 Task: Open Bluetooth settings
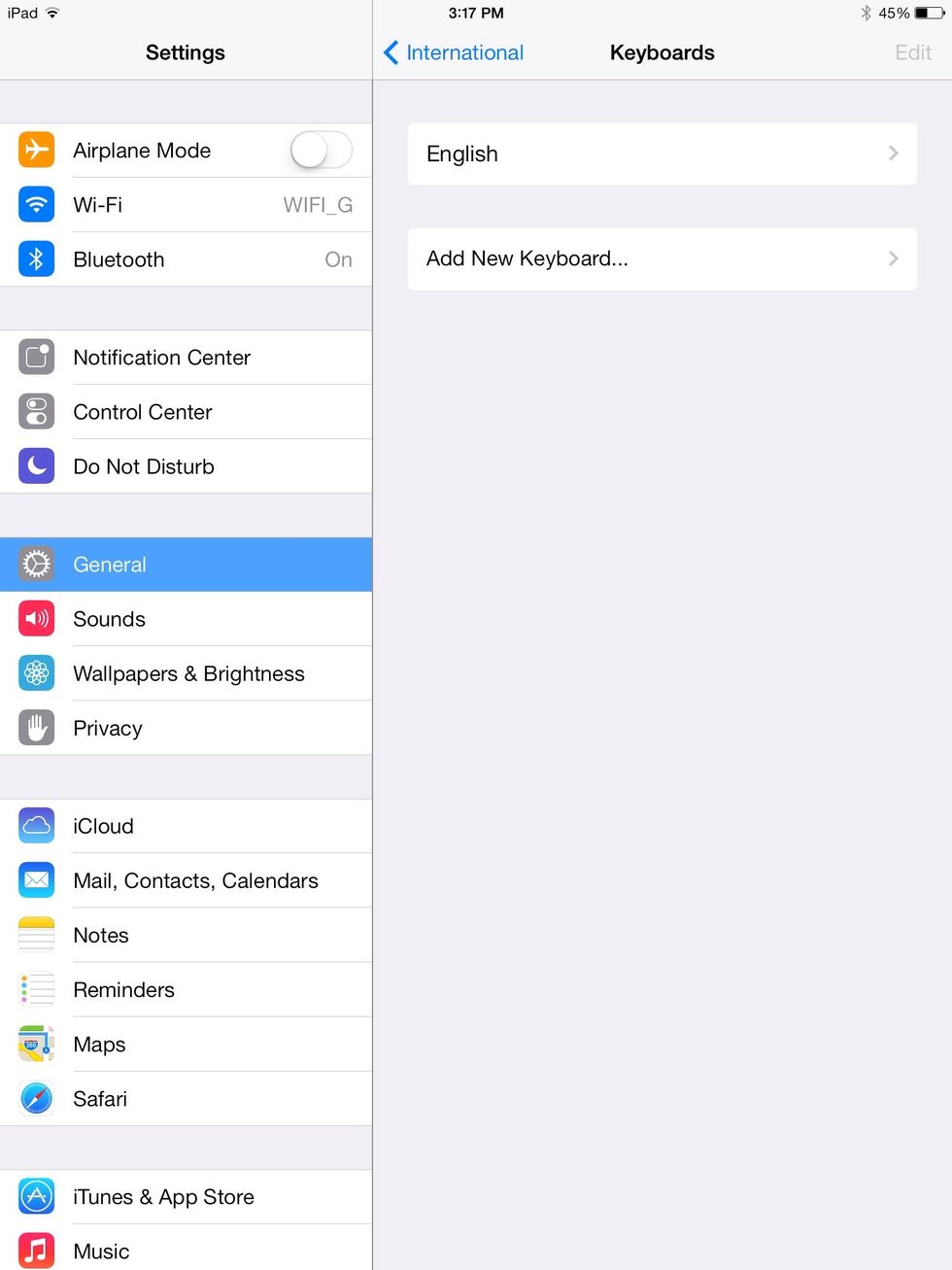pos(185,259)
